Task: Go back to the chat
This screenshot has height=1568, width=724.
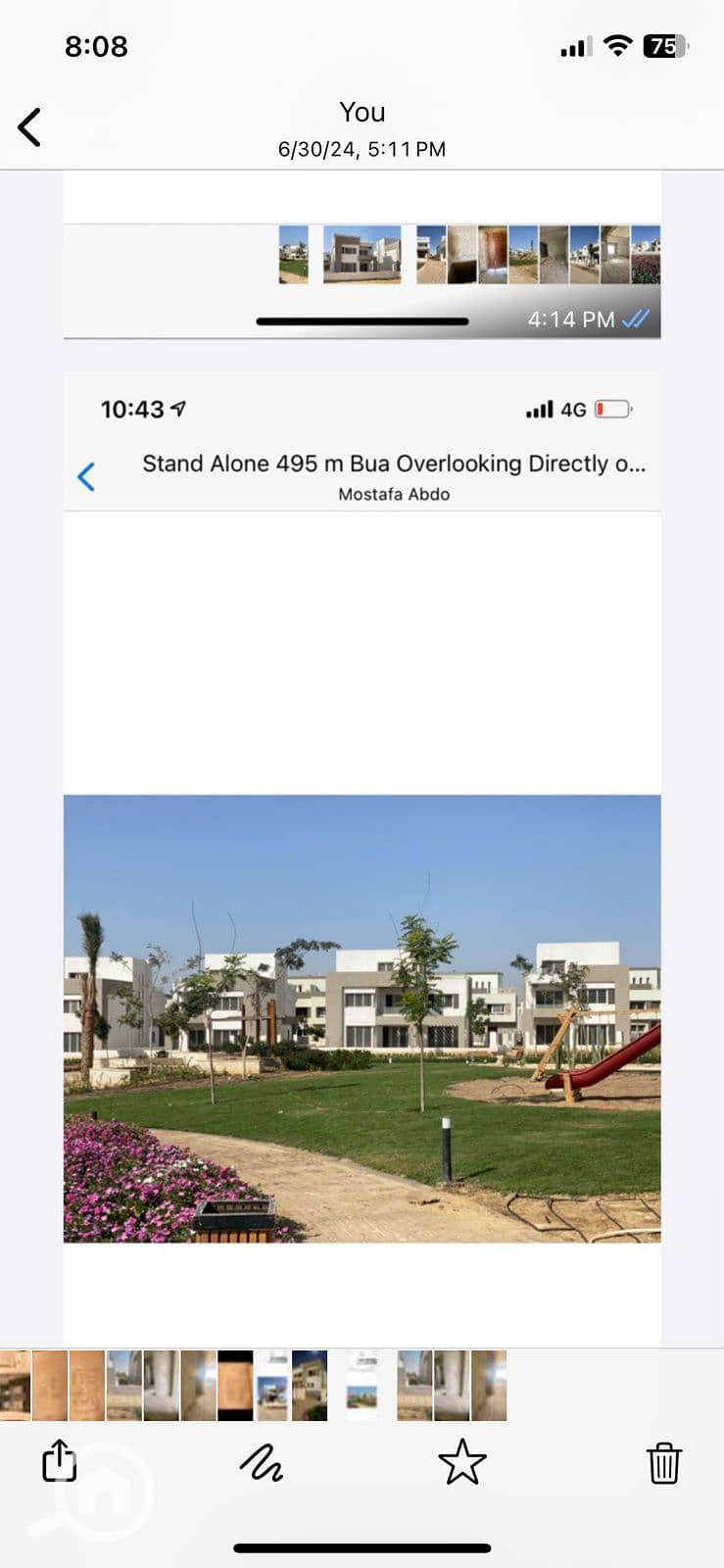Action: pos(30,127)
